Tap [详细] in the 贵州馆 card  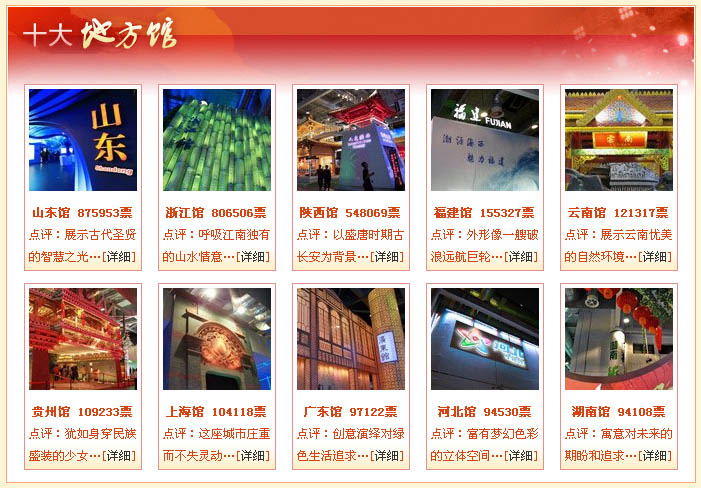(119, 456)
